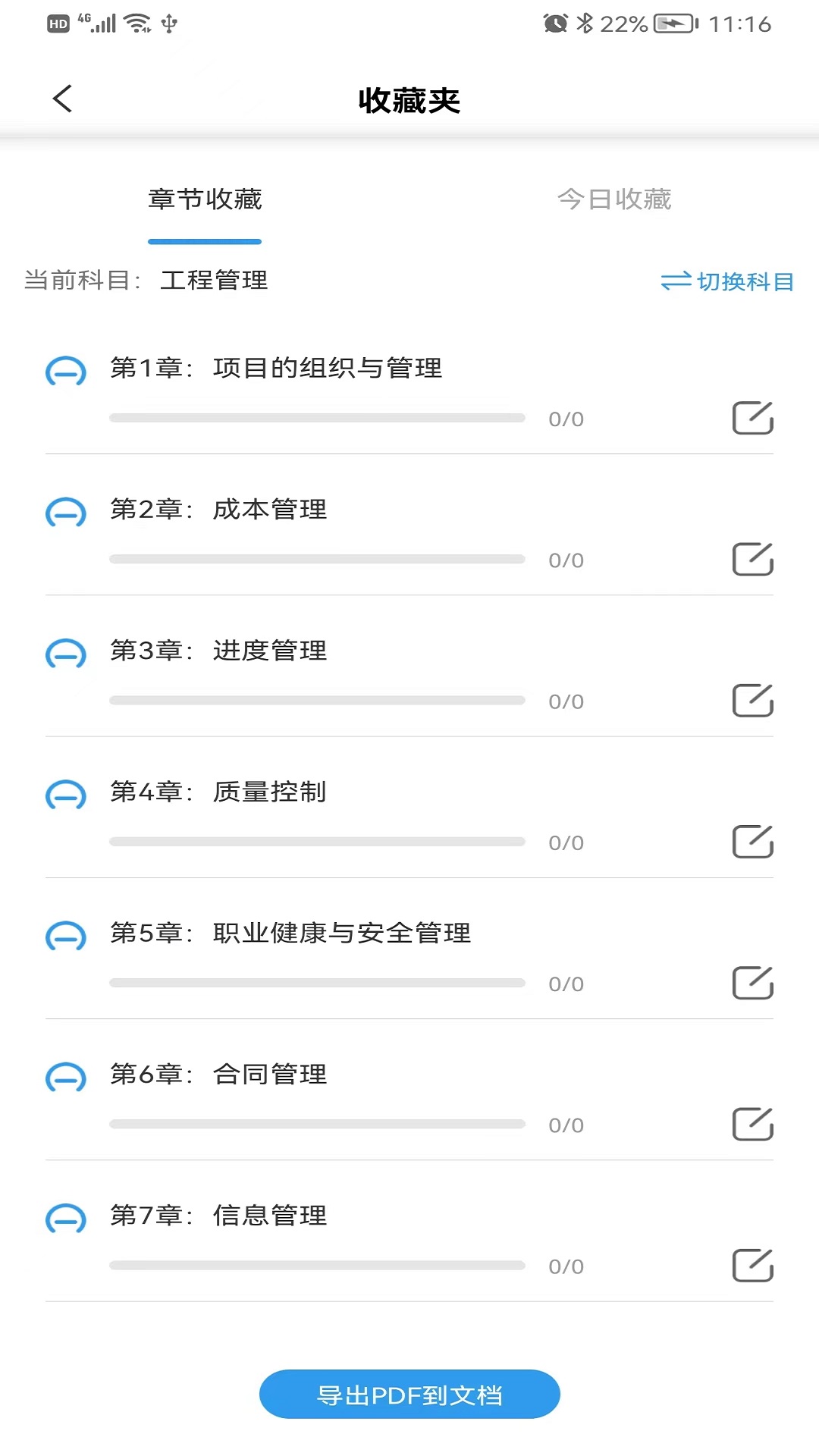This screenshot has height=1456, width=819.
Task: Select the 章节收藏 tab
Action: point(205,200)
